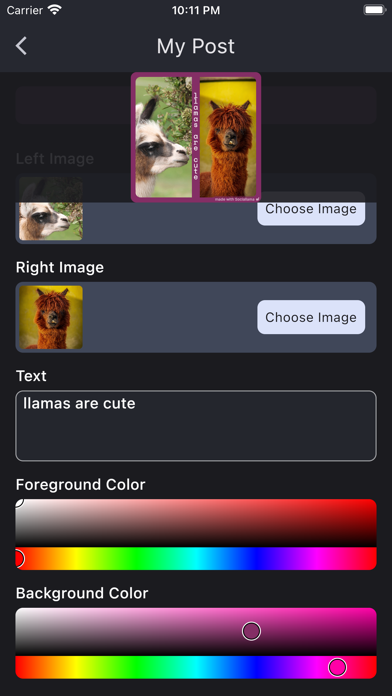
Task: Pick a hue on Foreground Color rainbow bar
Action: [x=196, y=558]
